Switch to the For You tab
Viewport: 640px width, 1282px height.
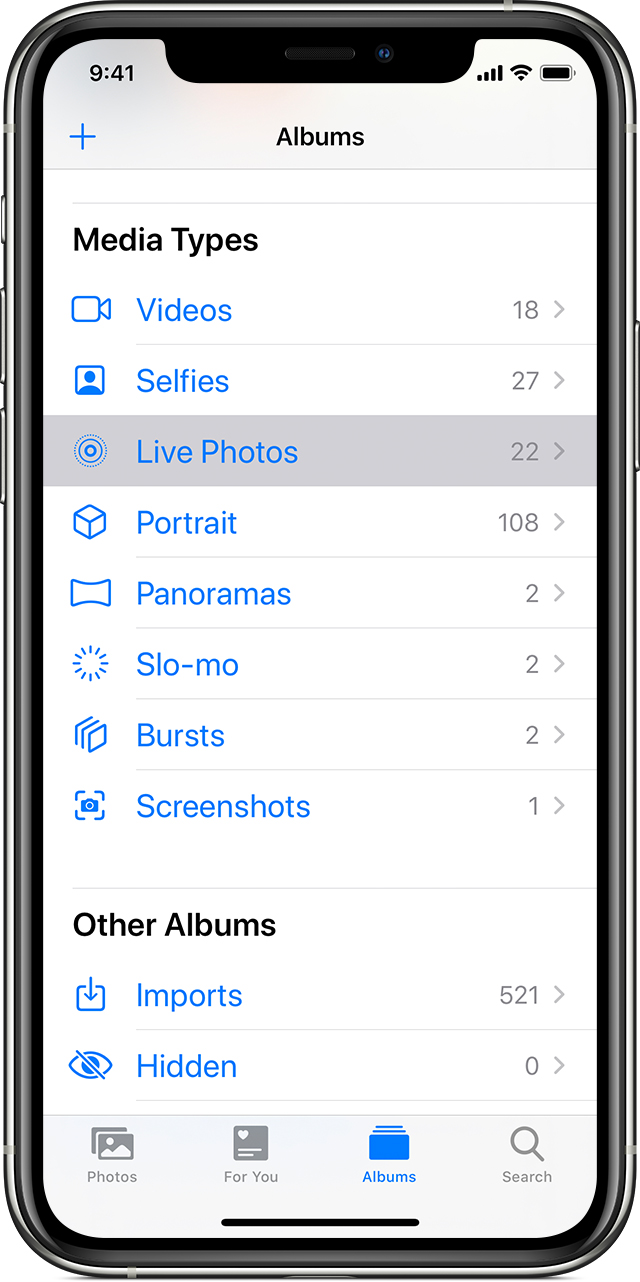(x=251, y=1155)
